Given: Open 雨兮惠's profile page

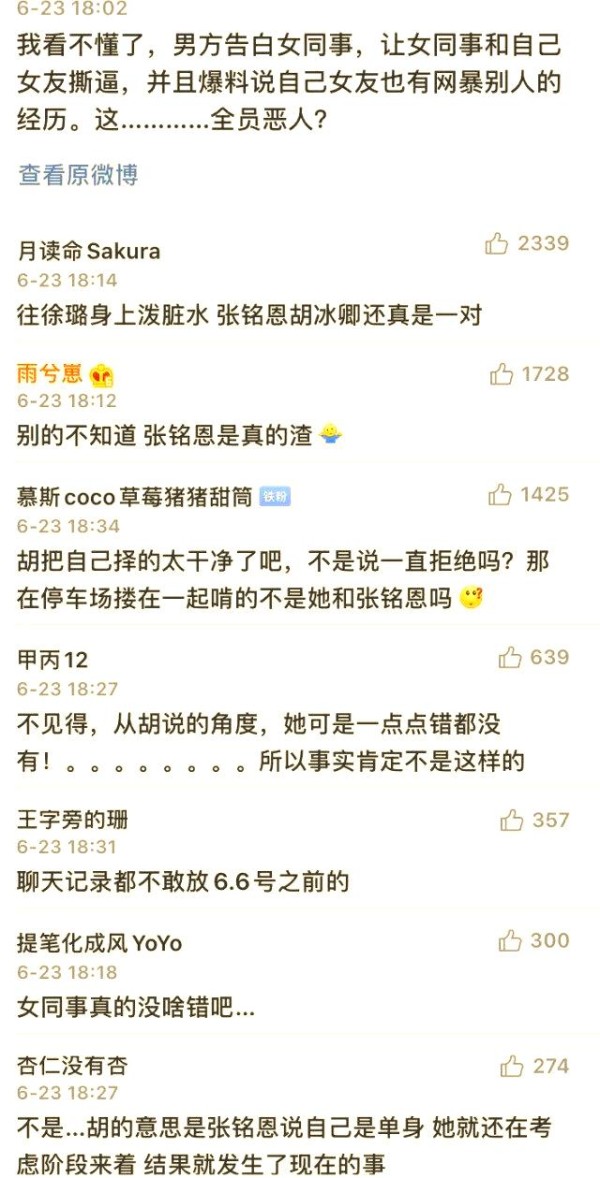Looking at the screenshot, I should [51, 375].
